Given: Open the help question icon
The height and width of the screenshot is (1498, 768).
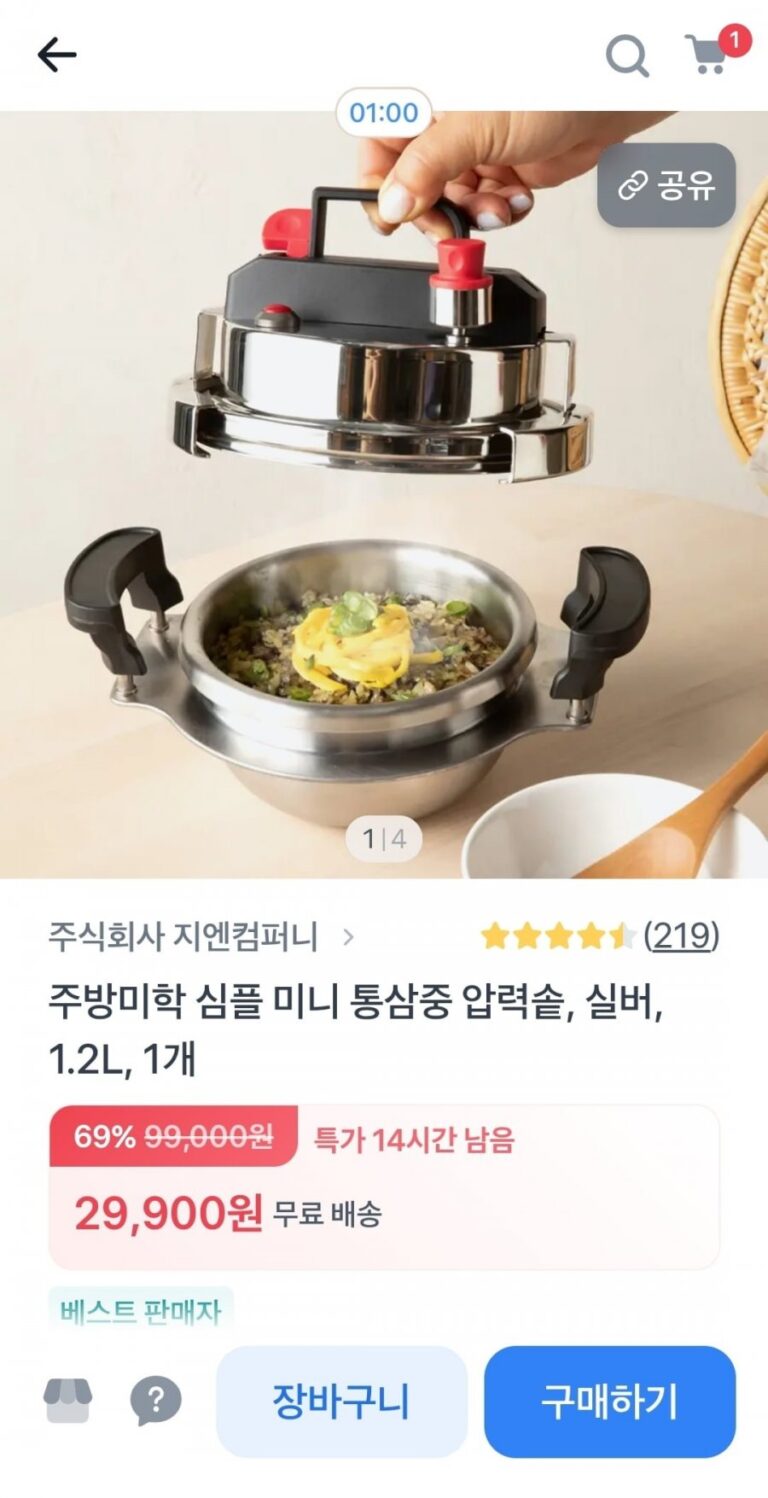Looking at the screenshot, I should coord(156,1400).
